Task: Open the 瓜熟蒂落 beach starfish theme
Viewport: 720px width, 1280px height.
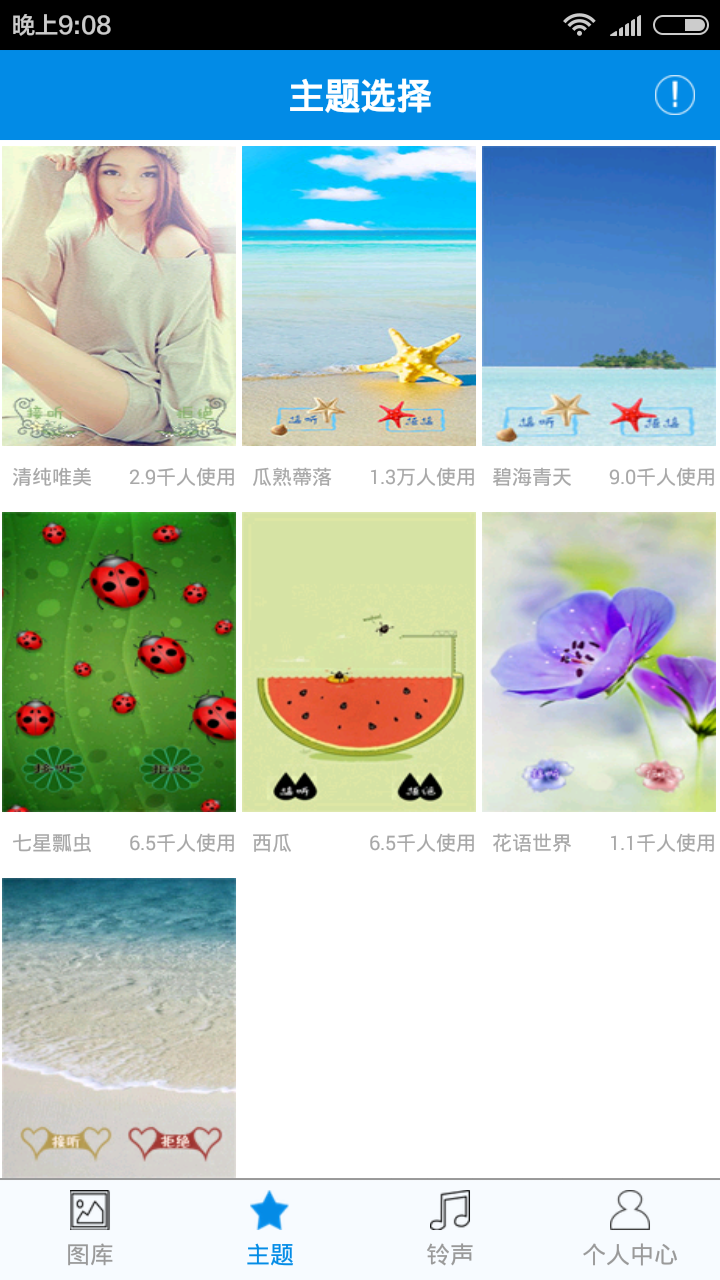Action: (x=359, y=296)
